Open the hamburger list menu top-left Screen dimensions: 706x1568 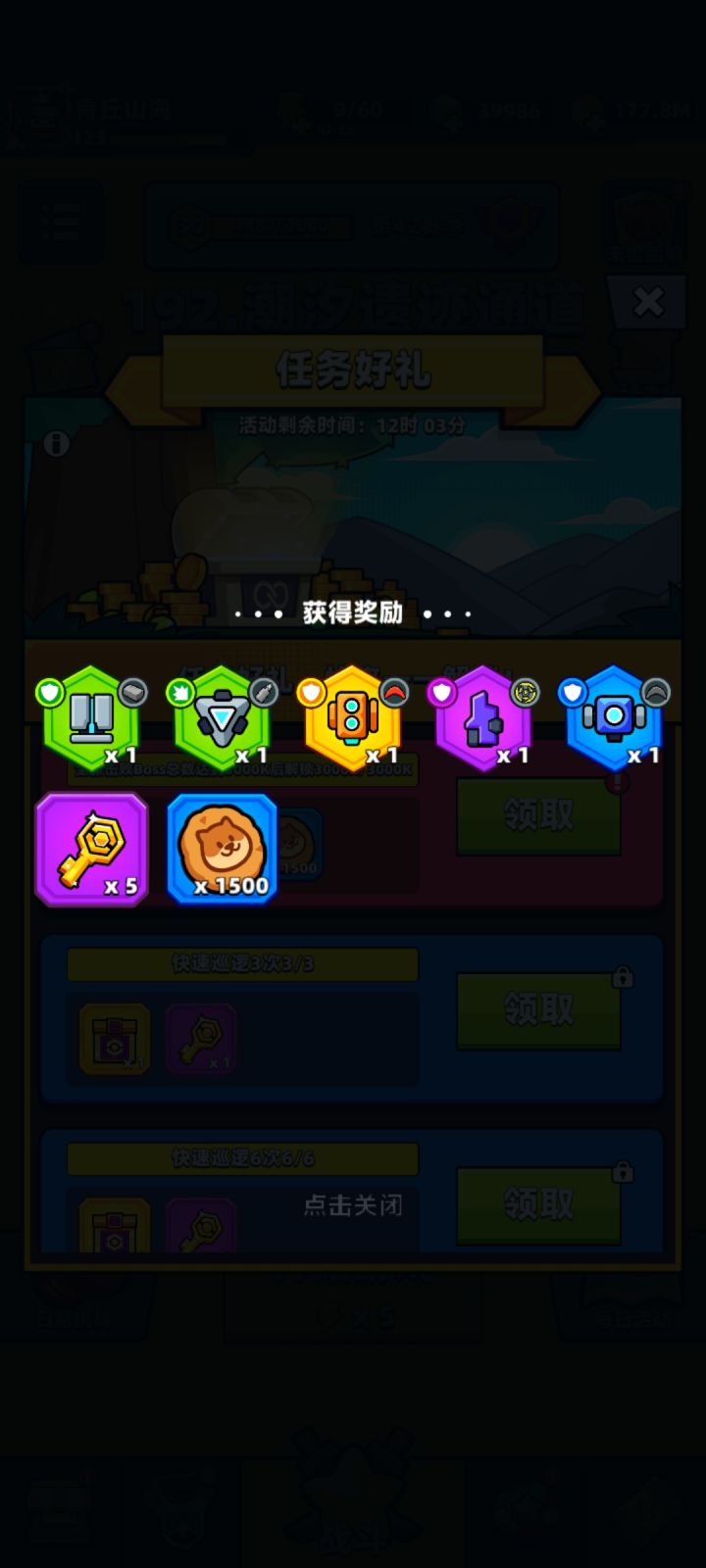pos(61,223)
